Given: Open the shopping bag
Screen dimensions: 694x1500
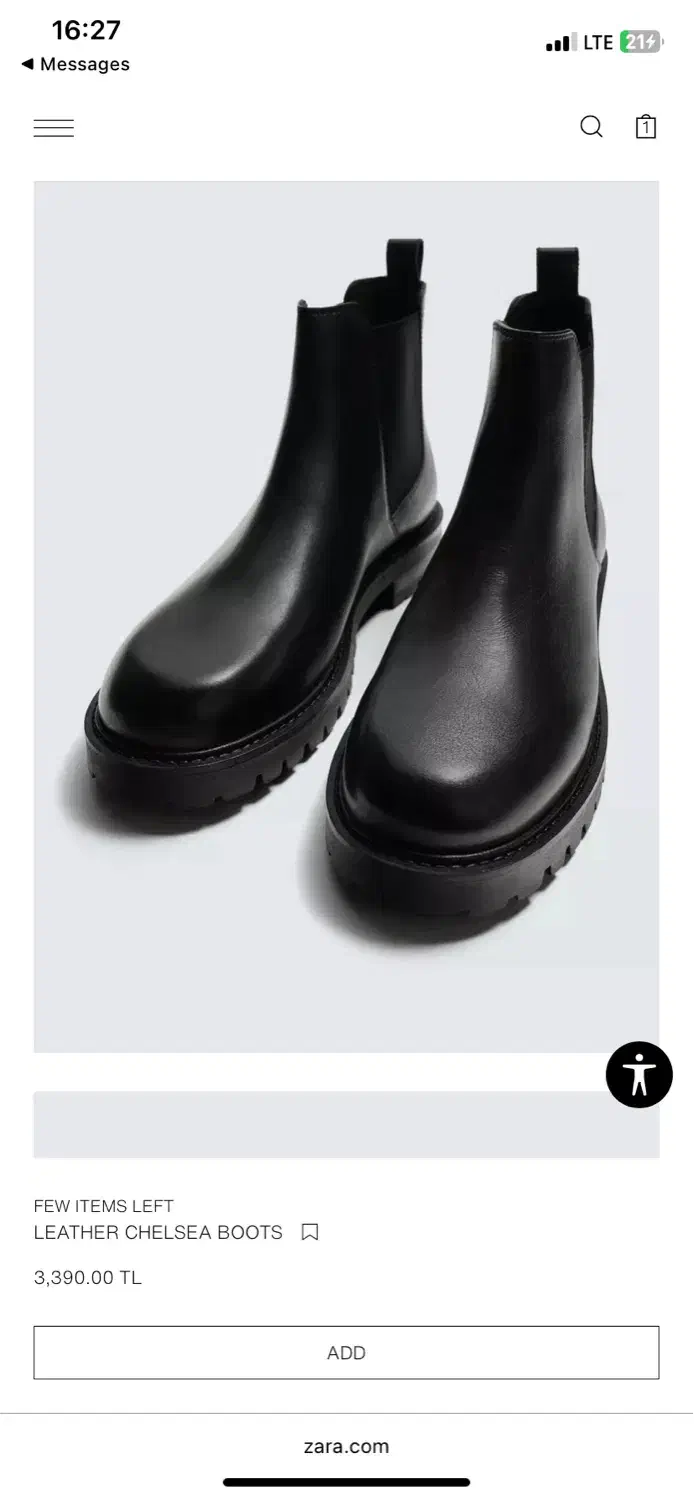Looking at the screenshot, I should coord(646,127).
